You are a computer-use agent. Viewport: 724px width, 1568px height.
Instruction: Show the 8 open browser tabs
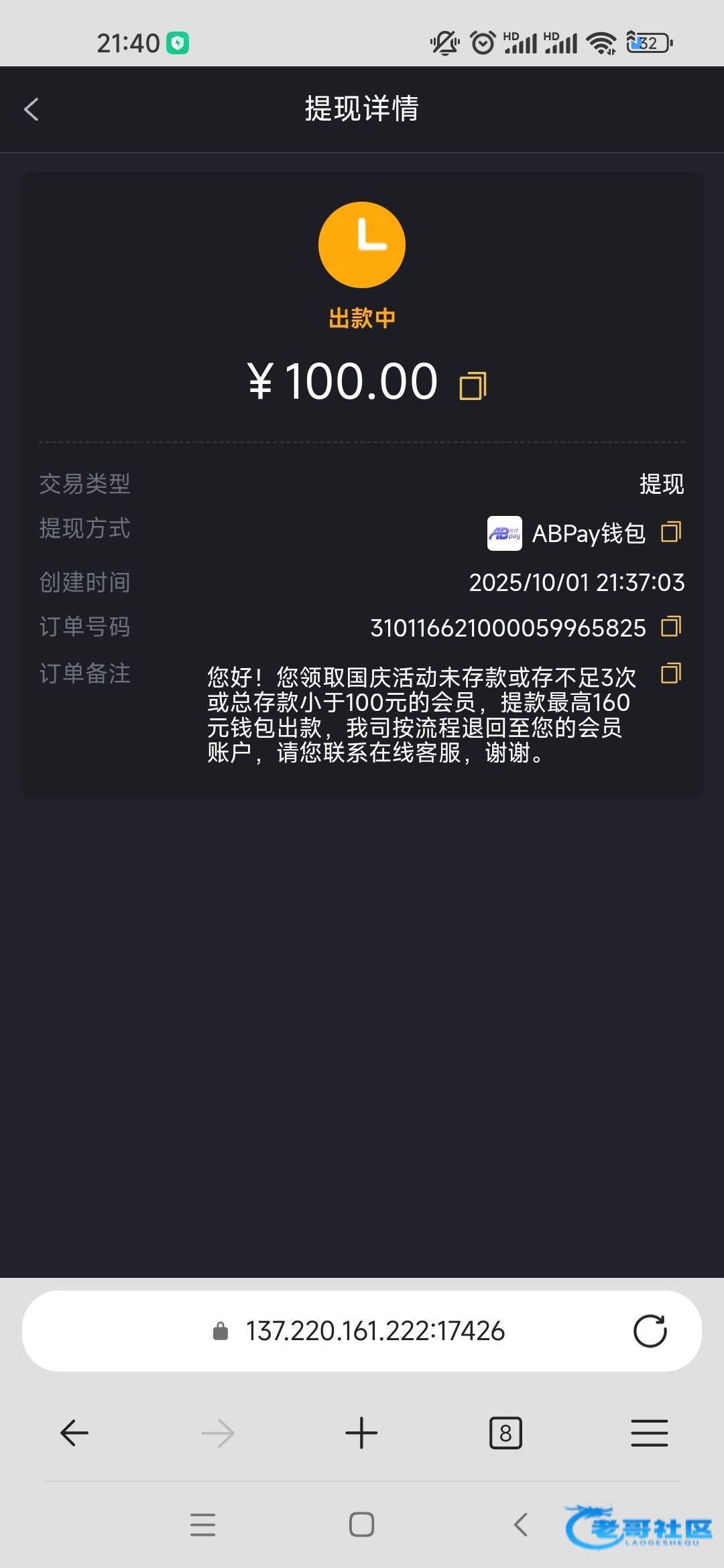pos(505,1433)
